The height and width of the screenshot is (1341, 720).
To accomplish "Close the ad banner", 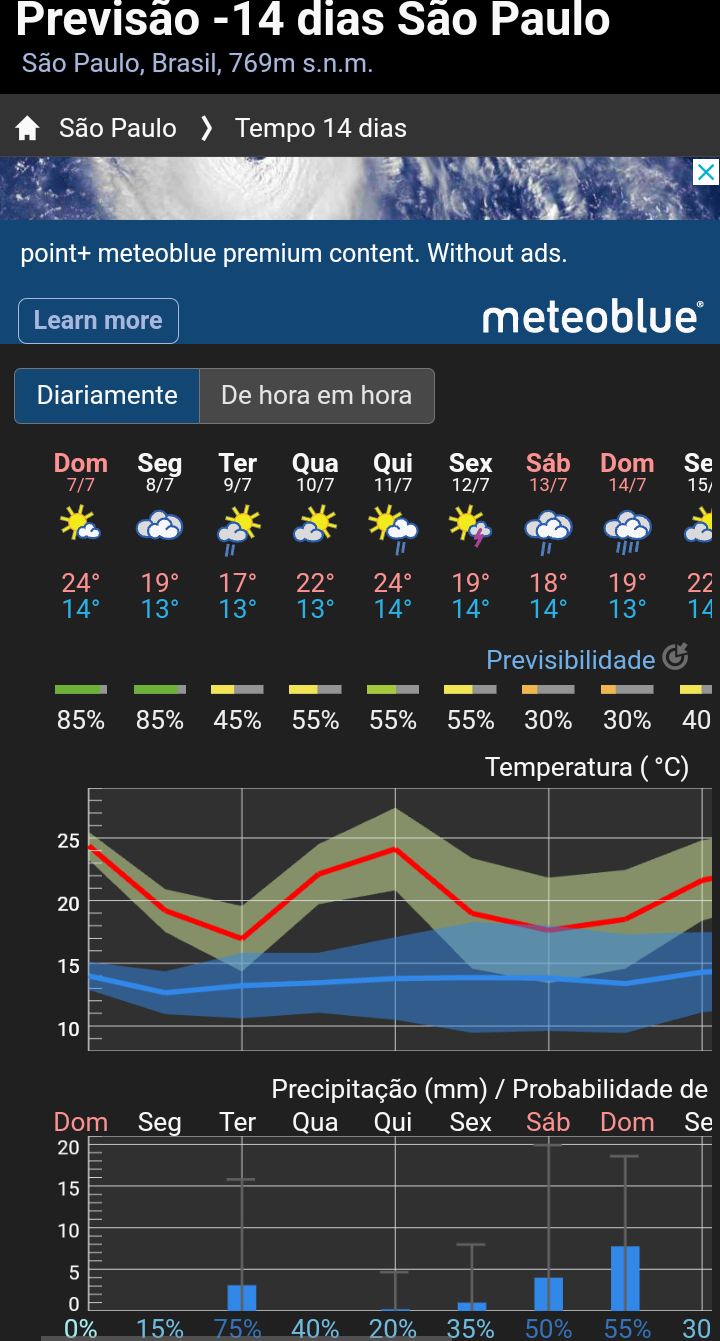I will click(706, 172).
